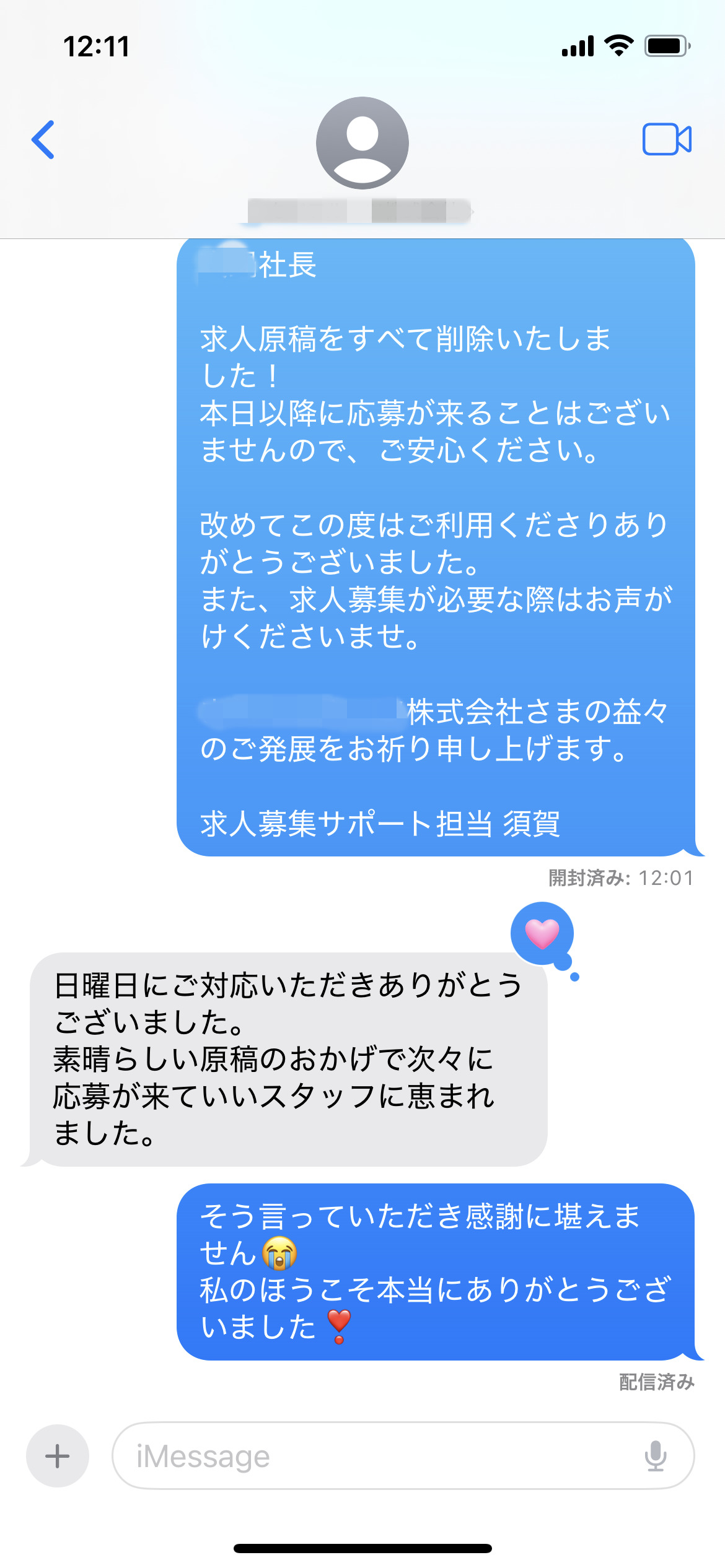The width and height of the screenshot is (725, 1568).
Task: Start a FaceTime video call
Action: click(667, 139)
